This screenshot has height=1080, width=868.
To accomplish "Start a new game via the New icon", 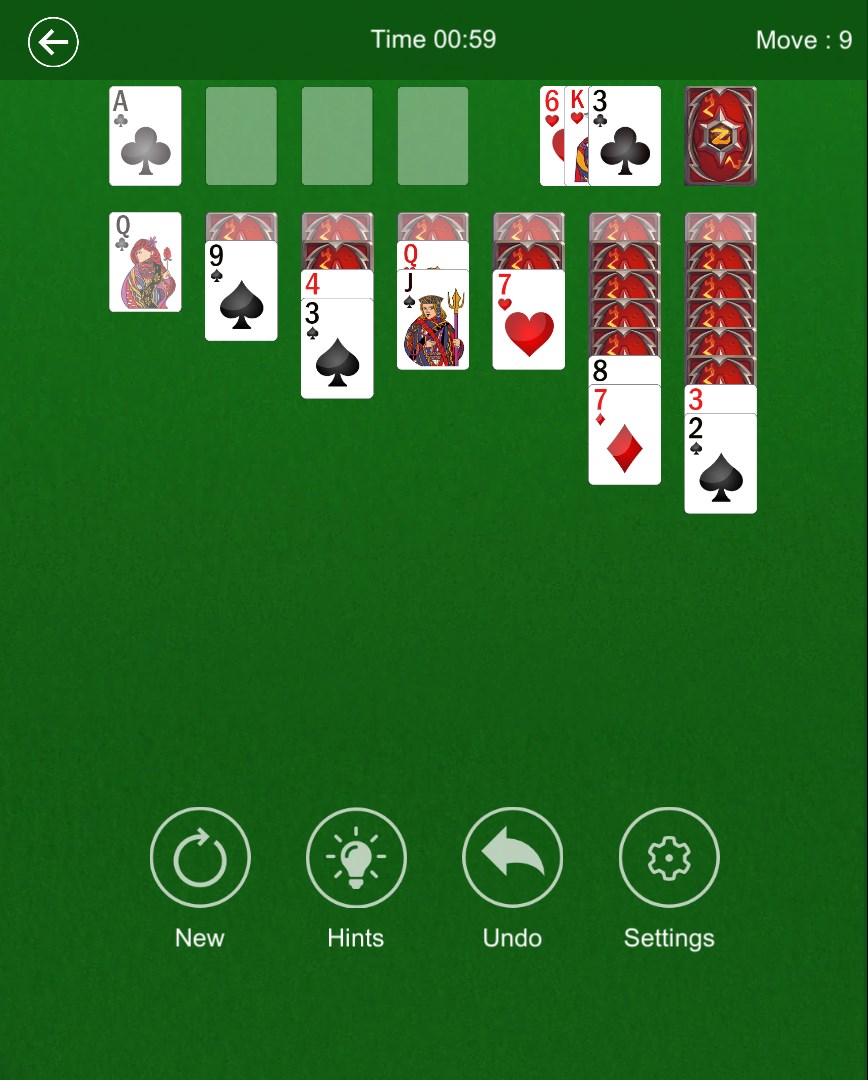I will coord(200,857).
